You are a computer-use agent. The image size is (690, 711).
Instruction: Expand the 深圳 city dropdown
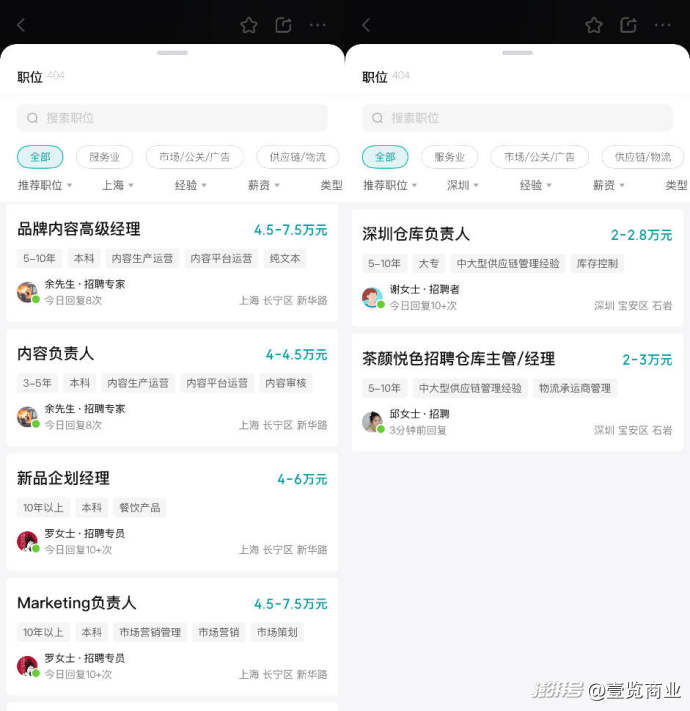(x=462, y=185)
